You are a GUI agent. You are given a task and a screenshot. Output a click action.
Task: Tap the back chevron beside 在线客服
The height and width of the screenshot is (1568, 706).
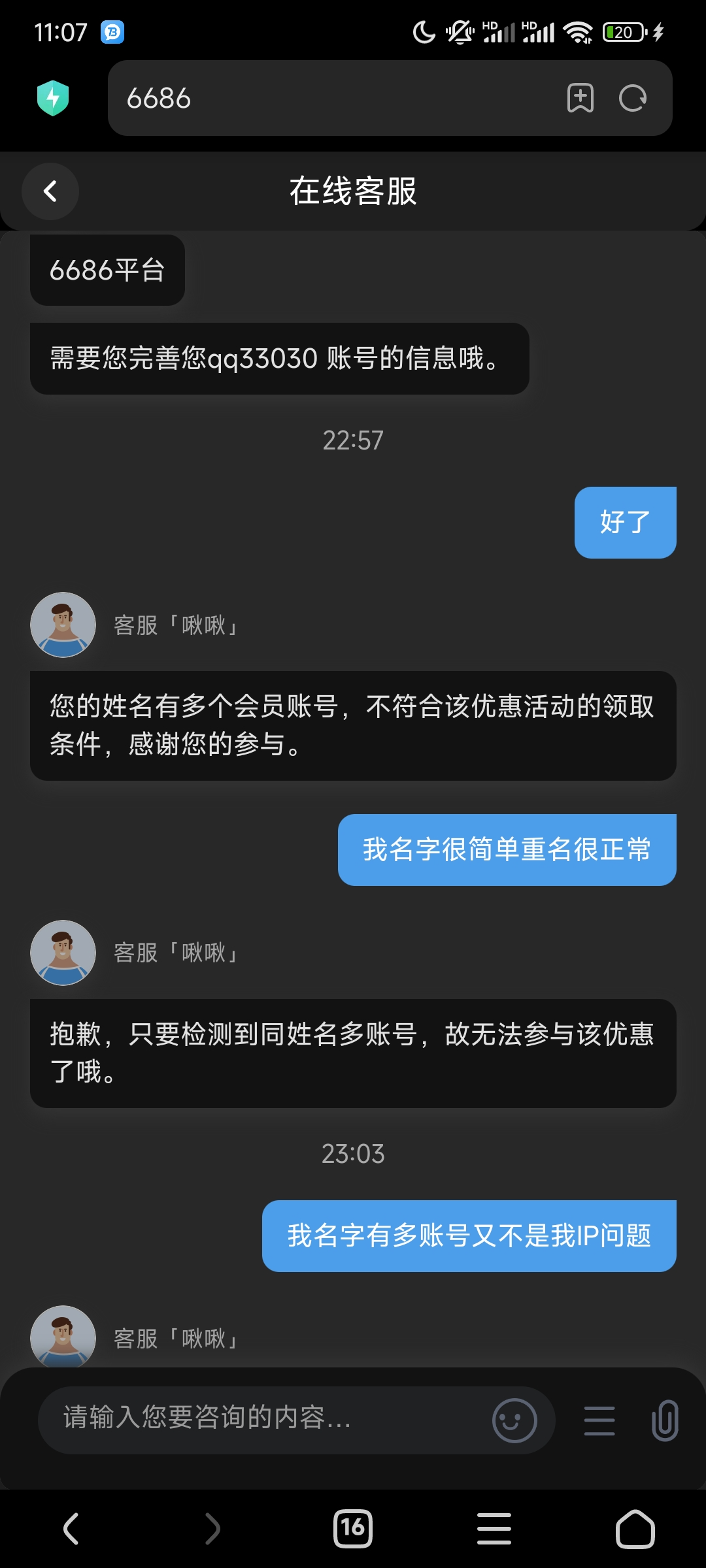pos(50,191)
